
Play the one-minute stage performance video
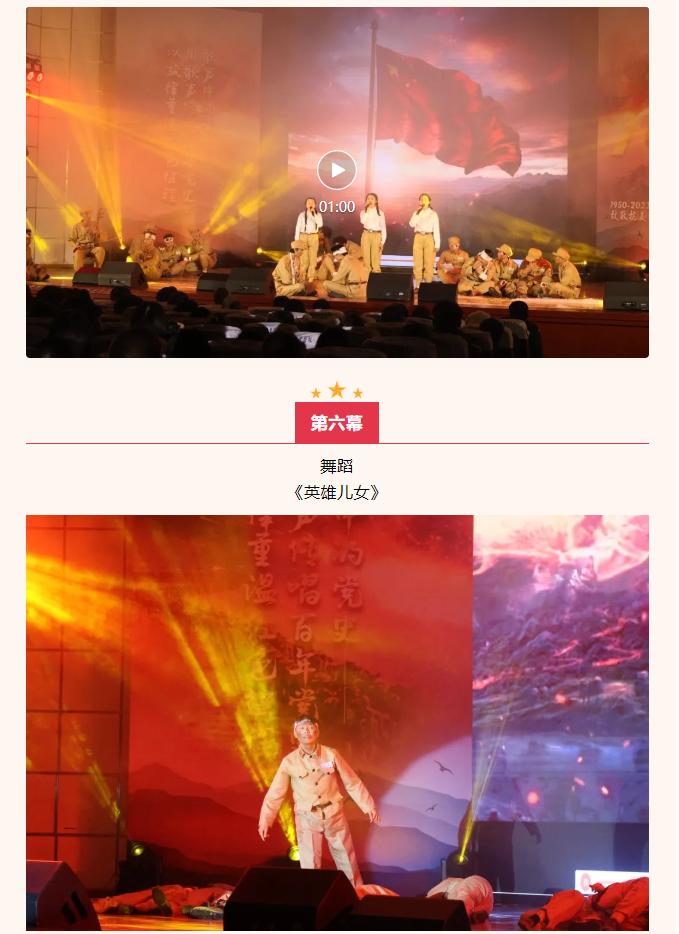coord(337,170)
